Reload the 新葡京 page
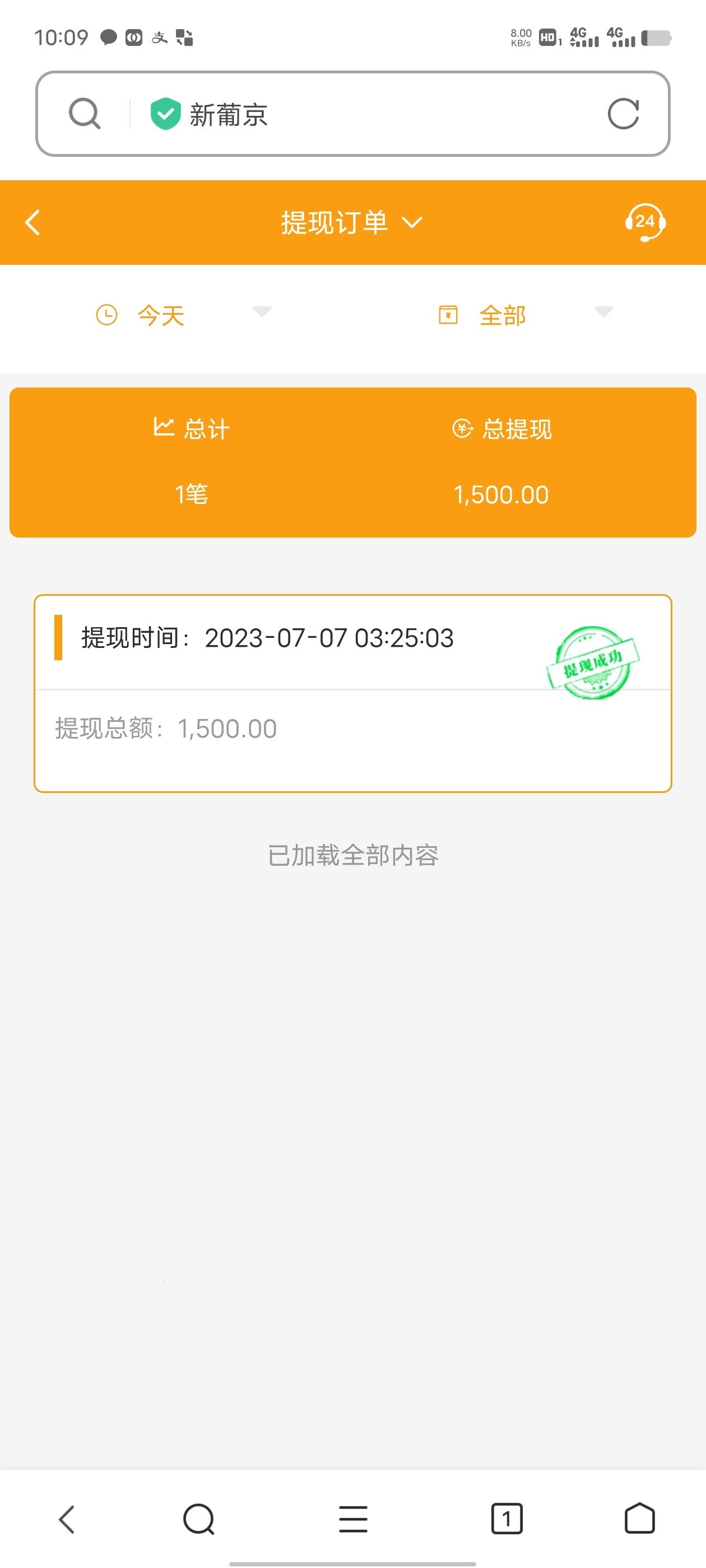 (x=623, y=114)
